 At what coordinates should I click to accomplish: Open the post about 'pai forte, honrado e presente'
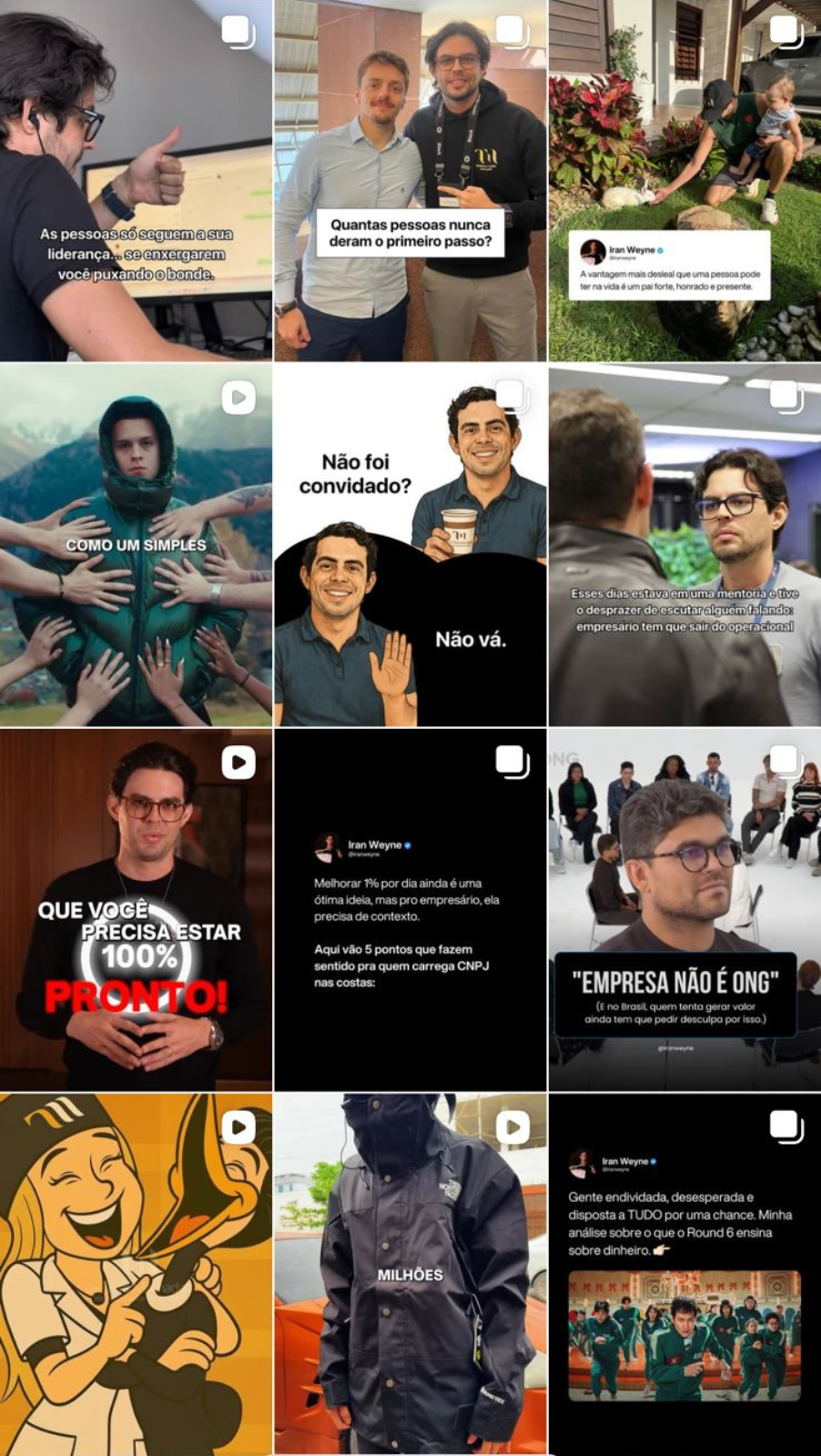[684, 182]
